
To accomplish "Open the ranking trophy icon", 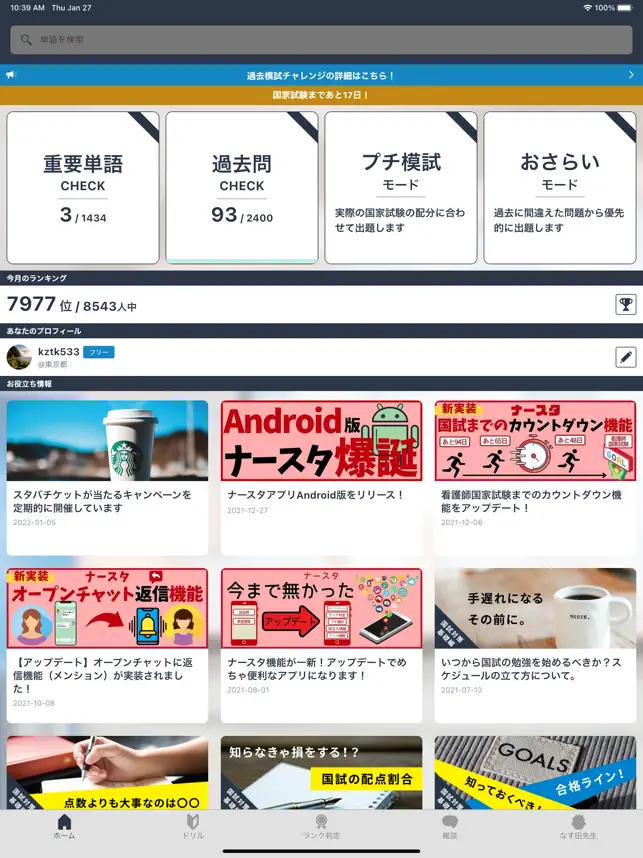I will 625,305.
